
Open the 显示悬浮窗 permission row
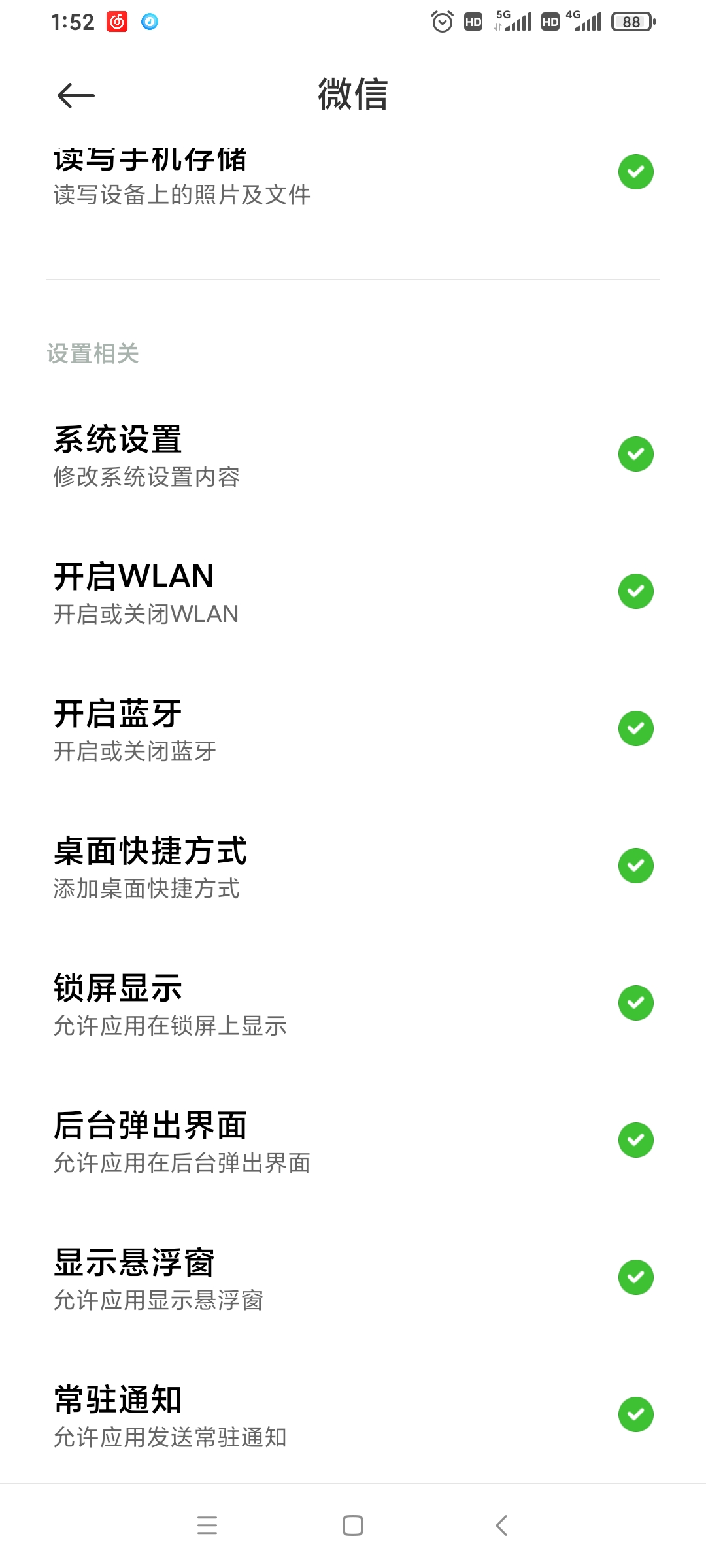click(x=353, y=1279)
